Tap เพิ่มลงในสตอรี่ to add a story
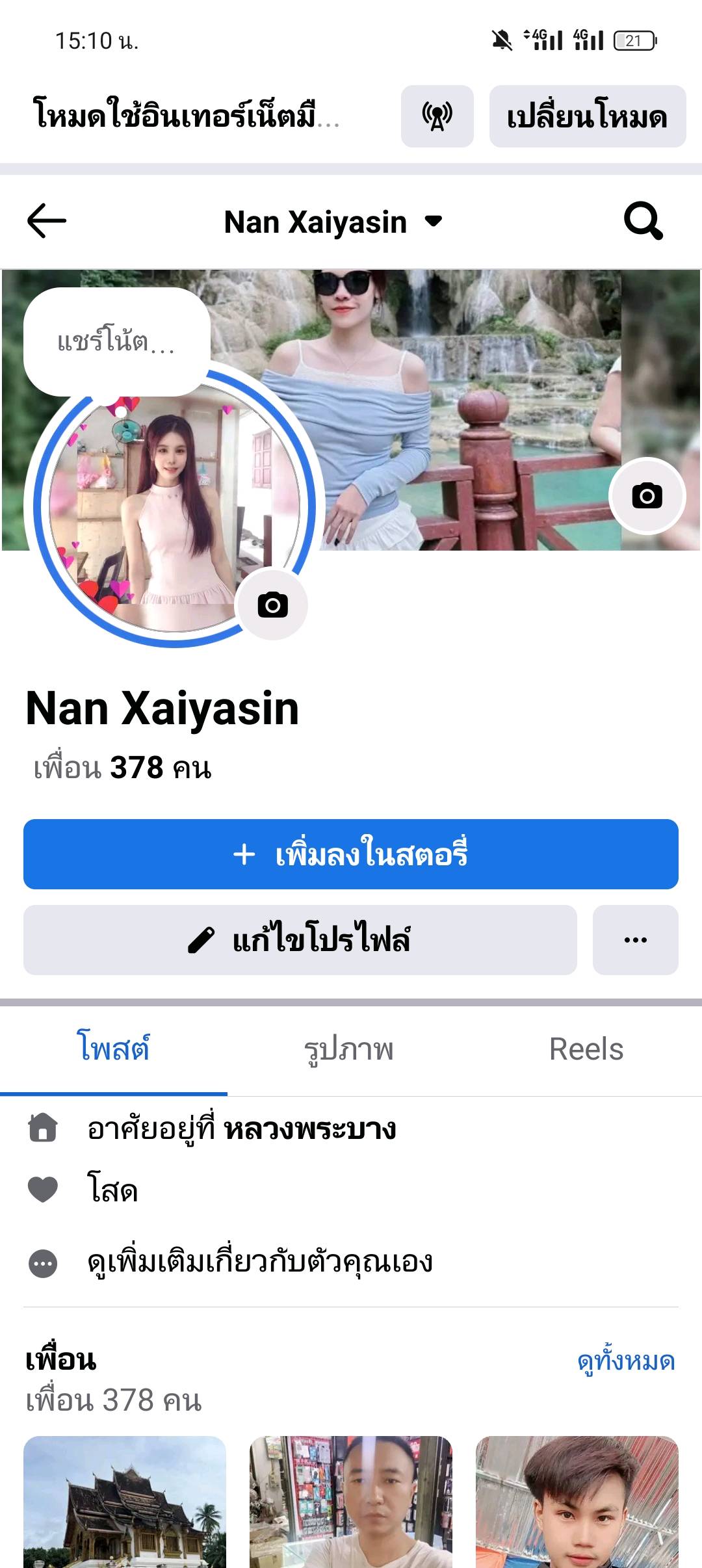702x1568 pixels. coord(351,854)
